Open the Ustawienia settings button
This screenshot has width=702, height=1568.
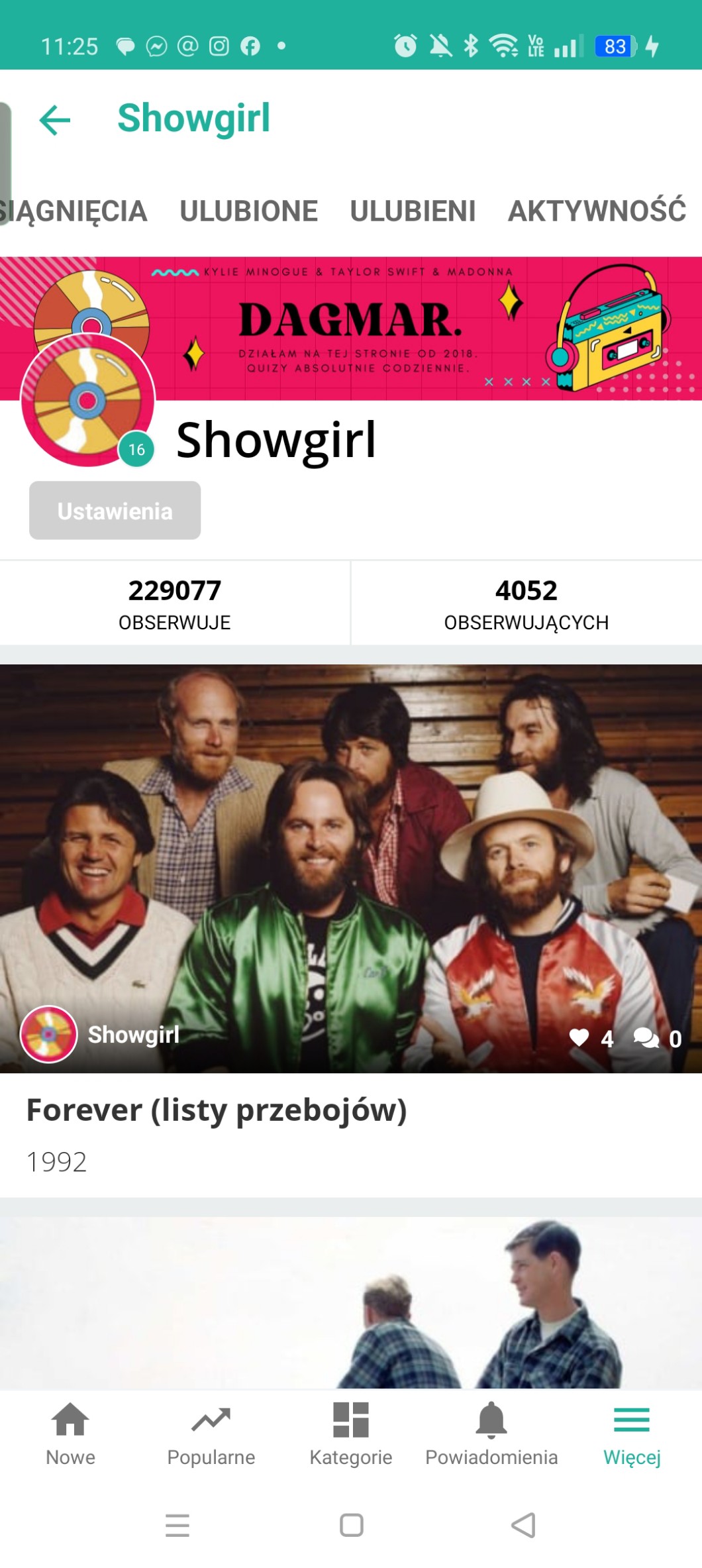coord(115,511)
